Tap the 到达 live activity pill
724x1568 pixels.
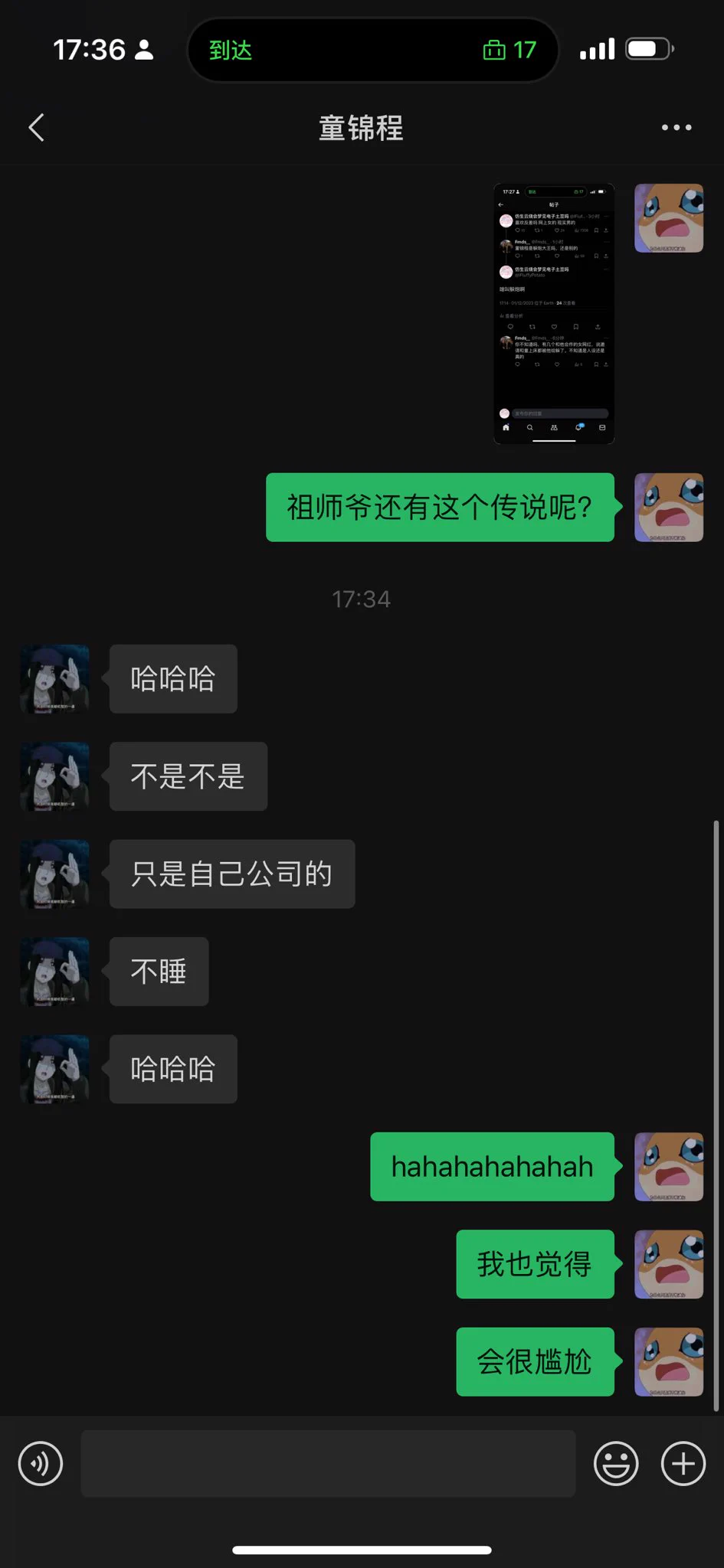[x=372, y=51]
